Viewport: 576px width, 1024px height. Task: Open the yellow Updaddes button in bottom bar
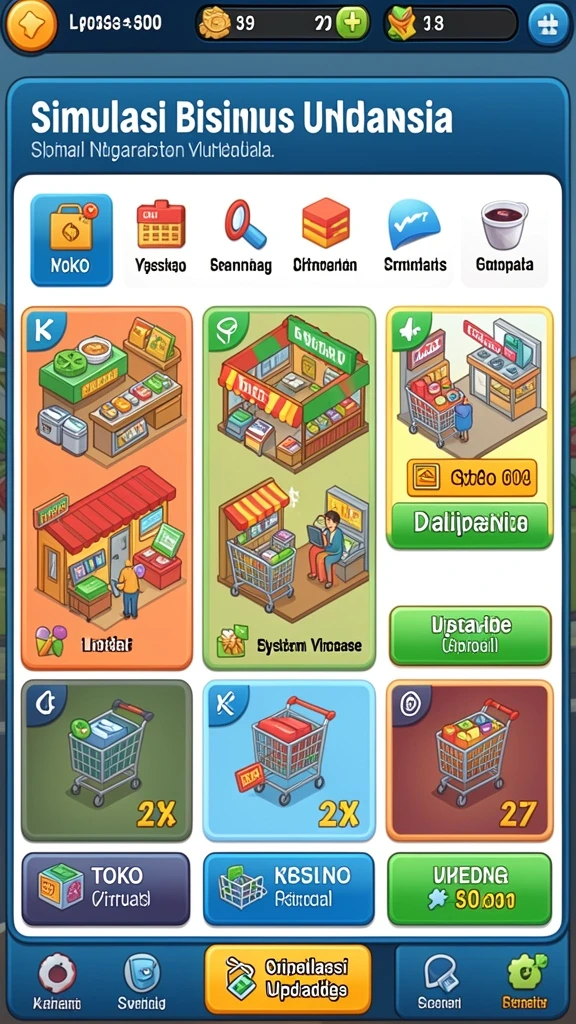[x=288, y=979]
